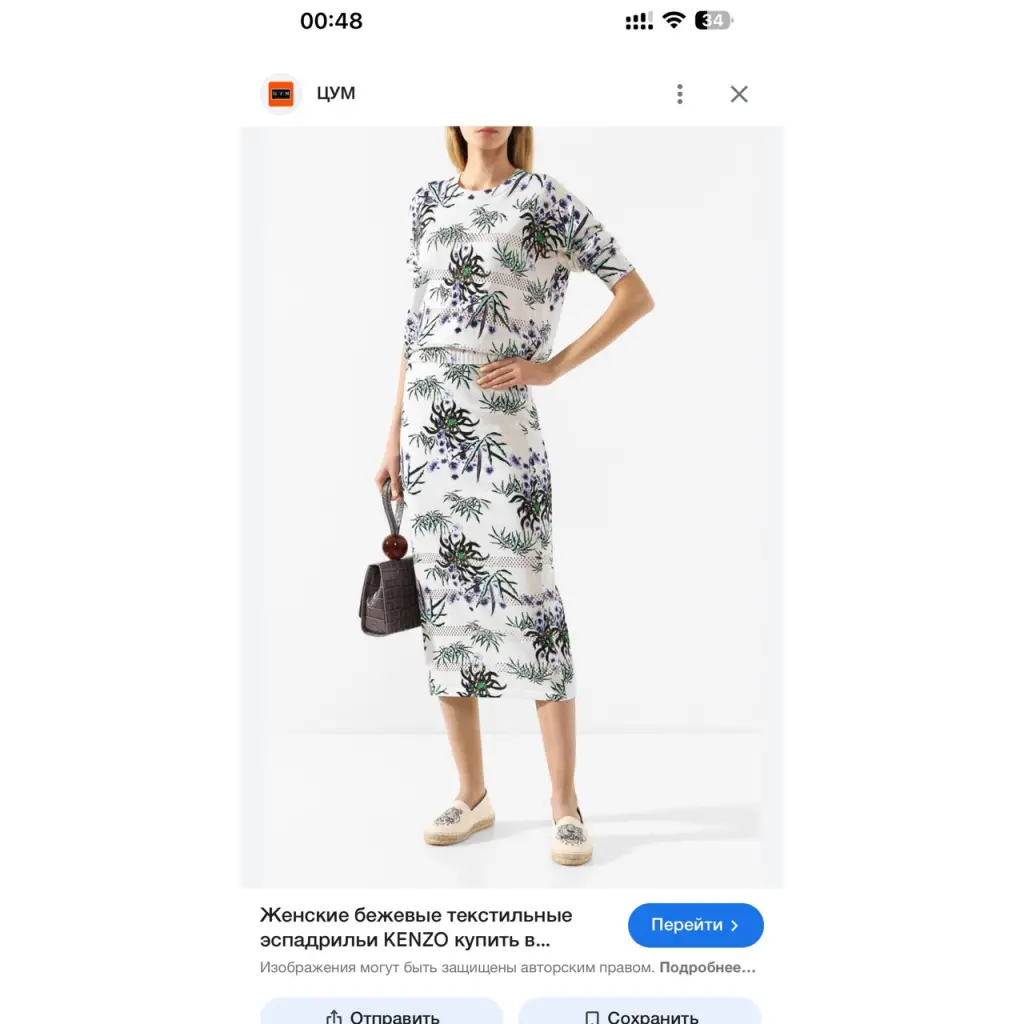The width and height of the screenshot is (1024, 1024).
Task: Save the image with Сохранить
Action: [640, 1014]
